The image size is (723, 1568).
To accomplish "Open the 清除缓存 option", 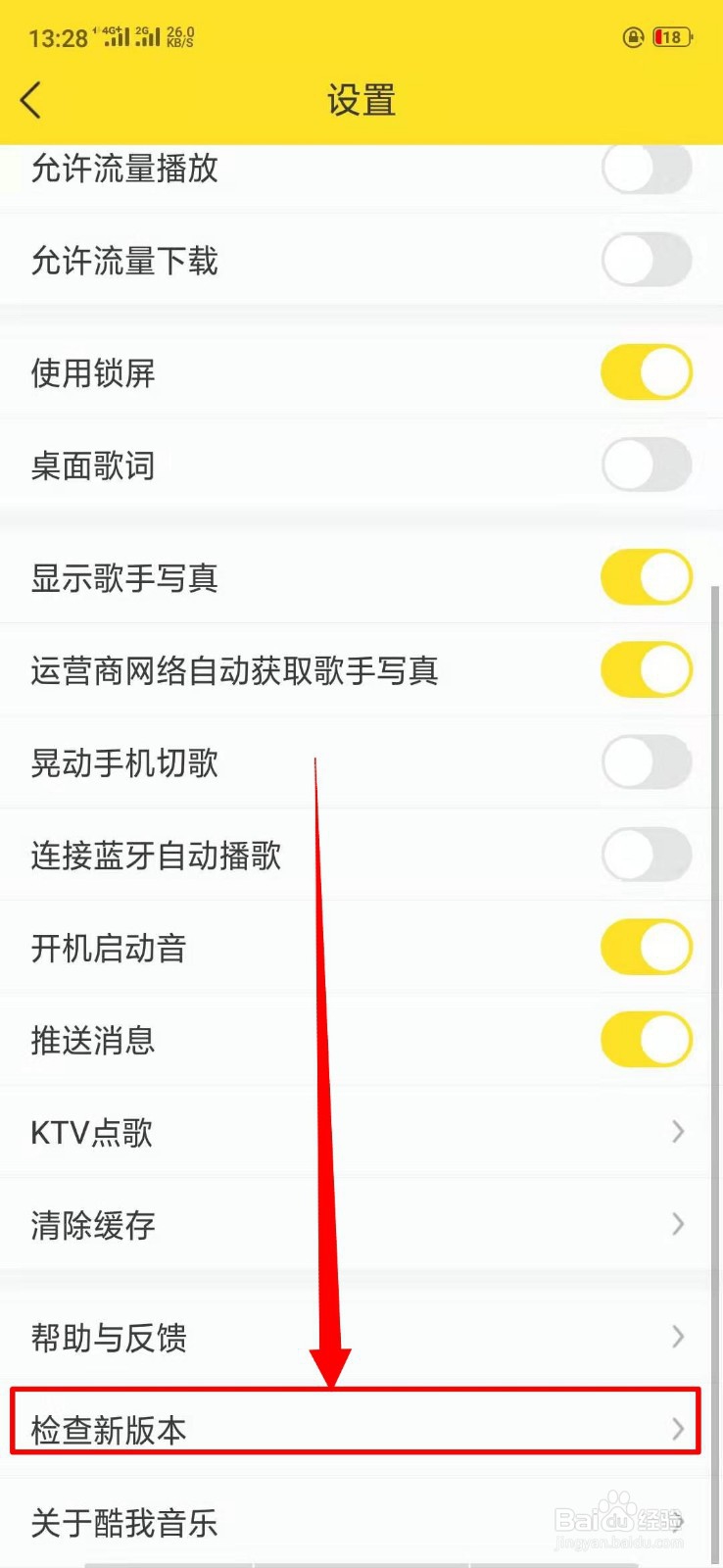I will point(677,1224).
